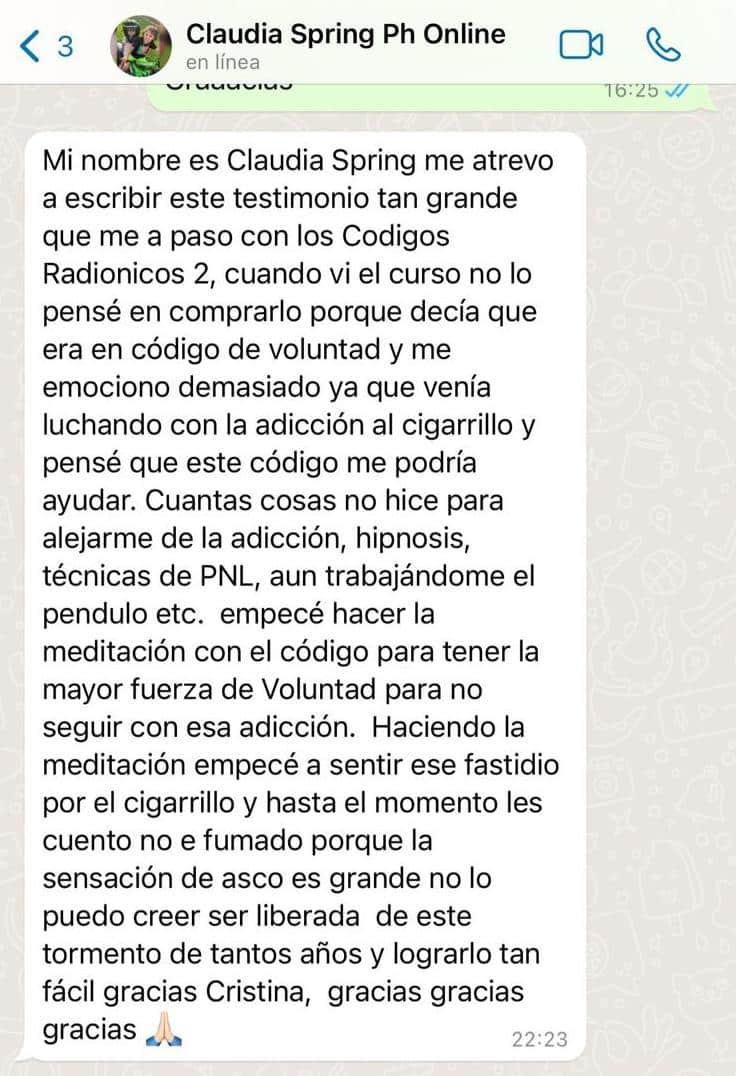This screenshot has width=736, height=1076.
Task: View Claudia Spring's profile photo
Action: click(x=141, y=45)
